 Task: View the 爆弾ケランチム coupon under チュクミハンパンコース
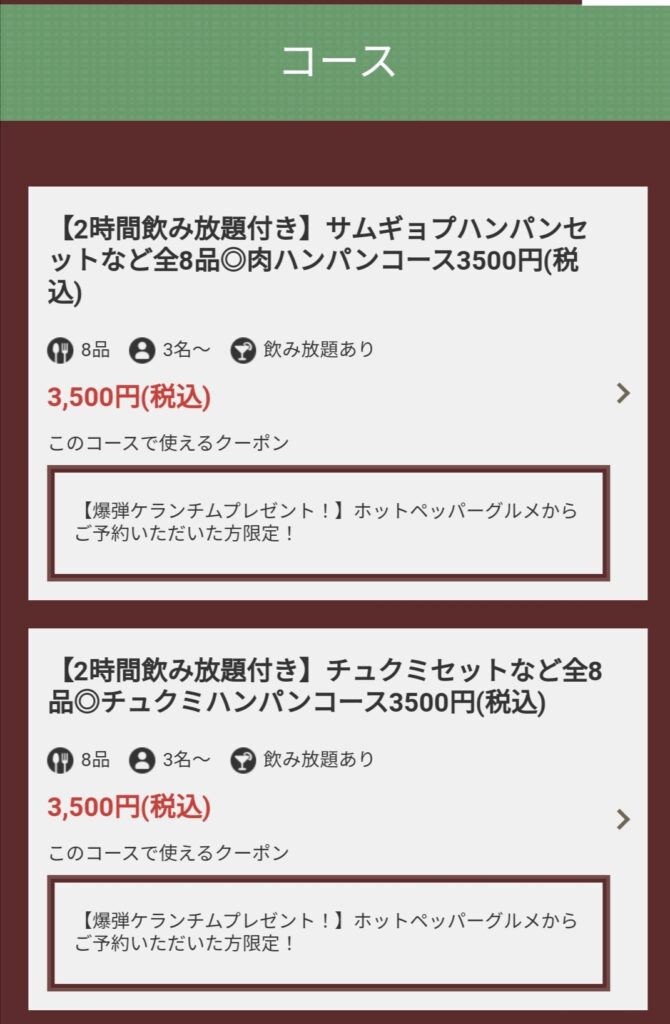(x=328, y=931)
